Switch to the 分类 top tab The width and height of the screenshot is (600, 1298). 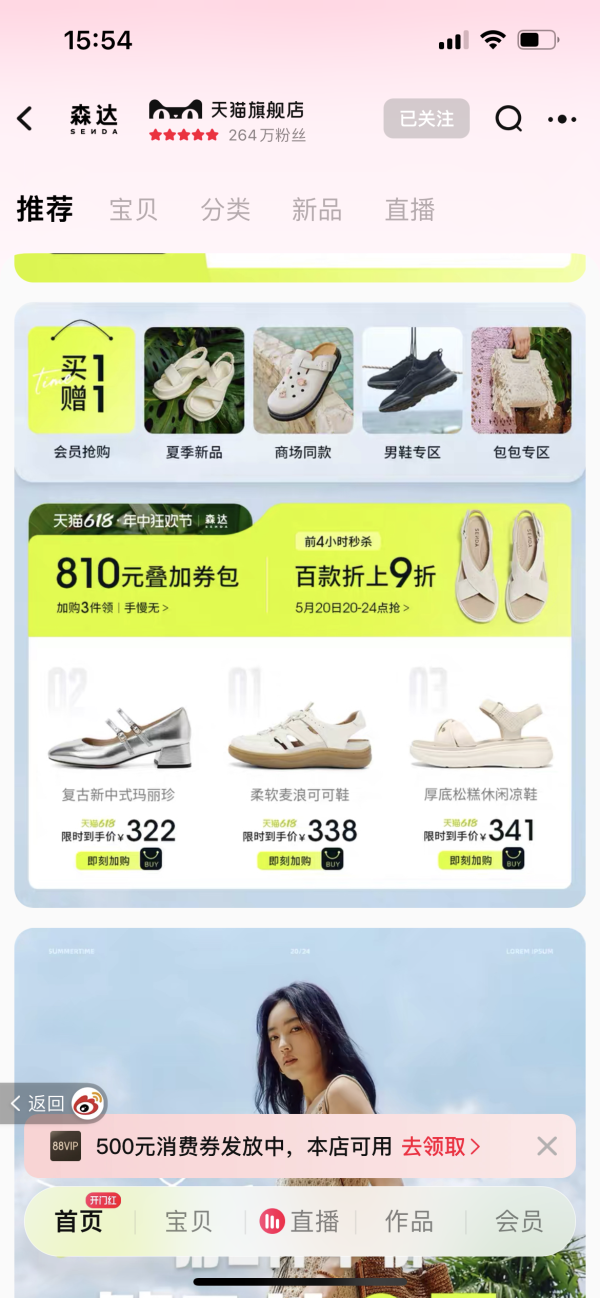coord(225,210)
